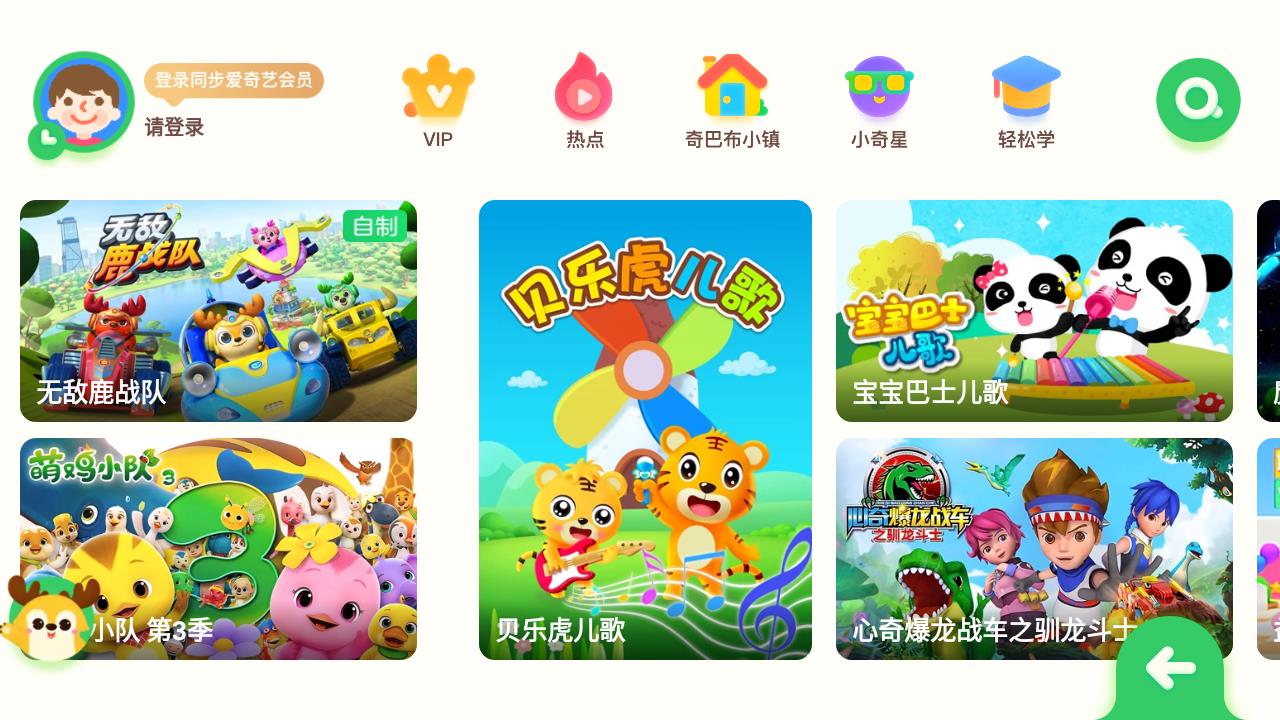Open the 无敌鹿战队 show card

pyautogui.click(x=218, y=310)
